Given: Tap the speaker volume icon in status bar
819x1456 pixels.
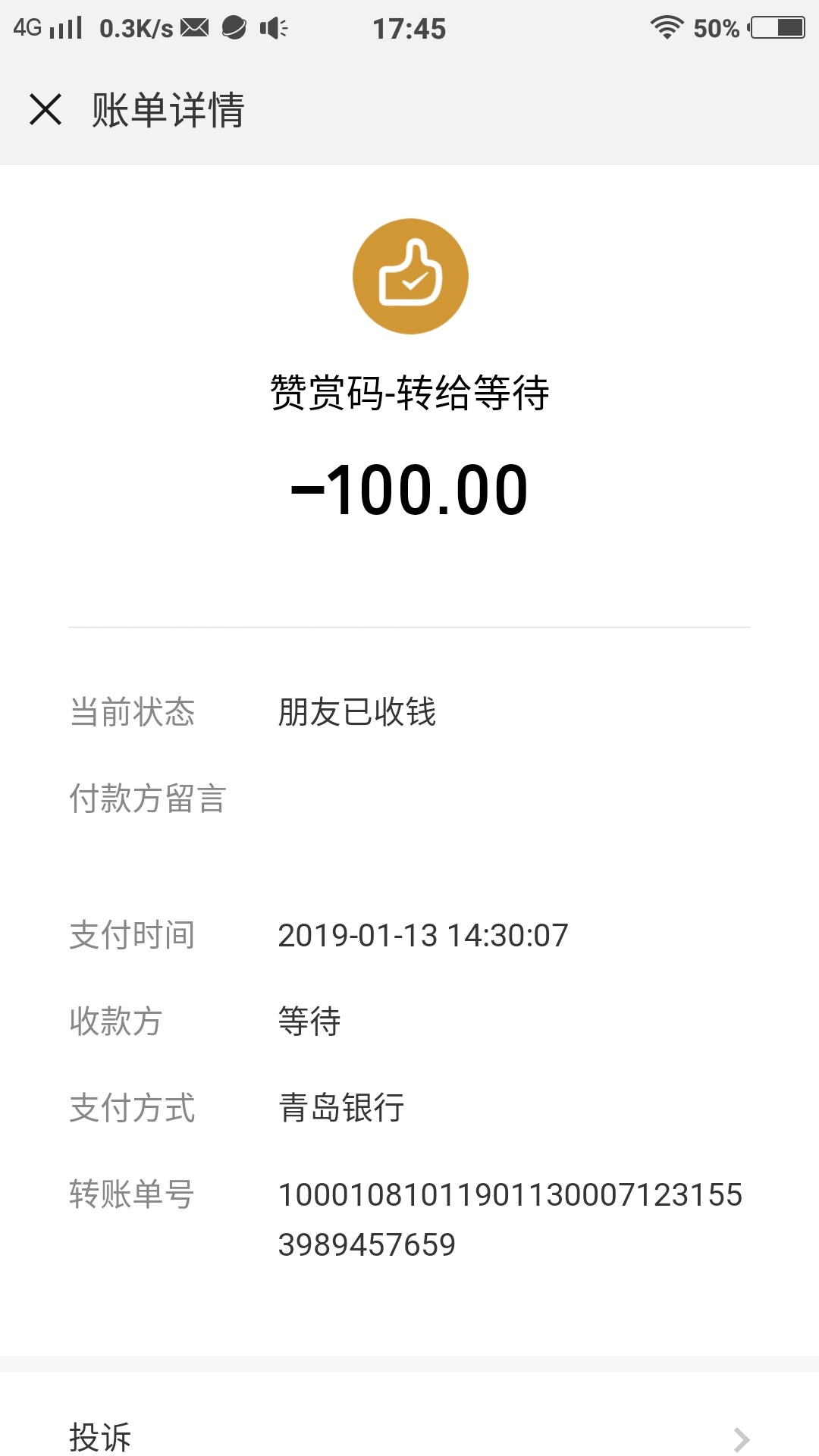Looking at the screenshot, I should click(x=275, y=27).
